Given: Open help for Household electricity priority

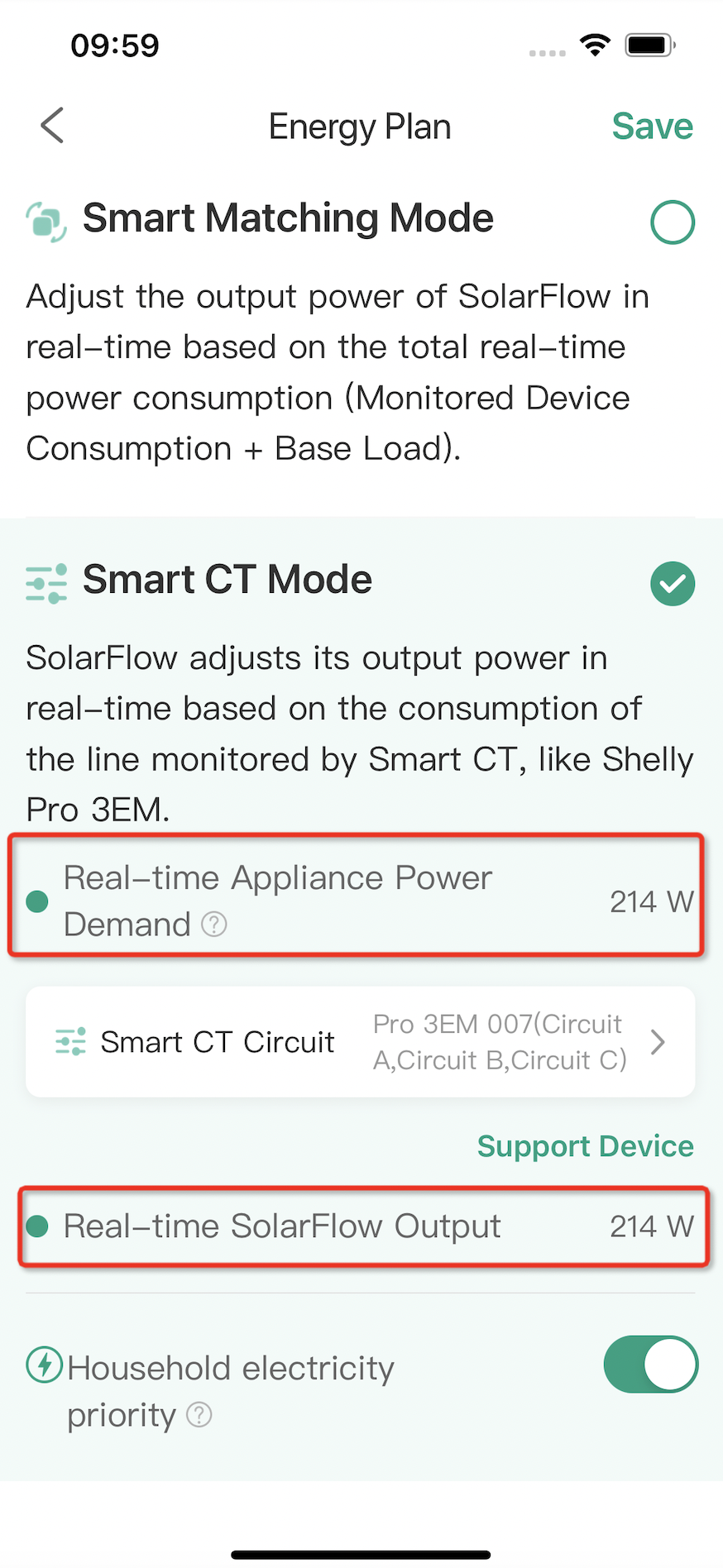Looking at the screenshot, I should (199, 1415).
